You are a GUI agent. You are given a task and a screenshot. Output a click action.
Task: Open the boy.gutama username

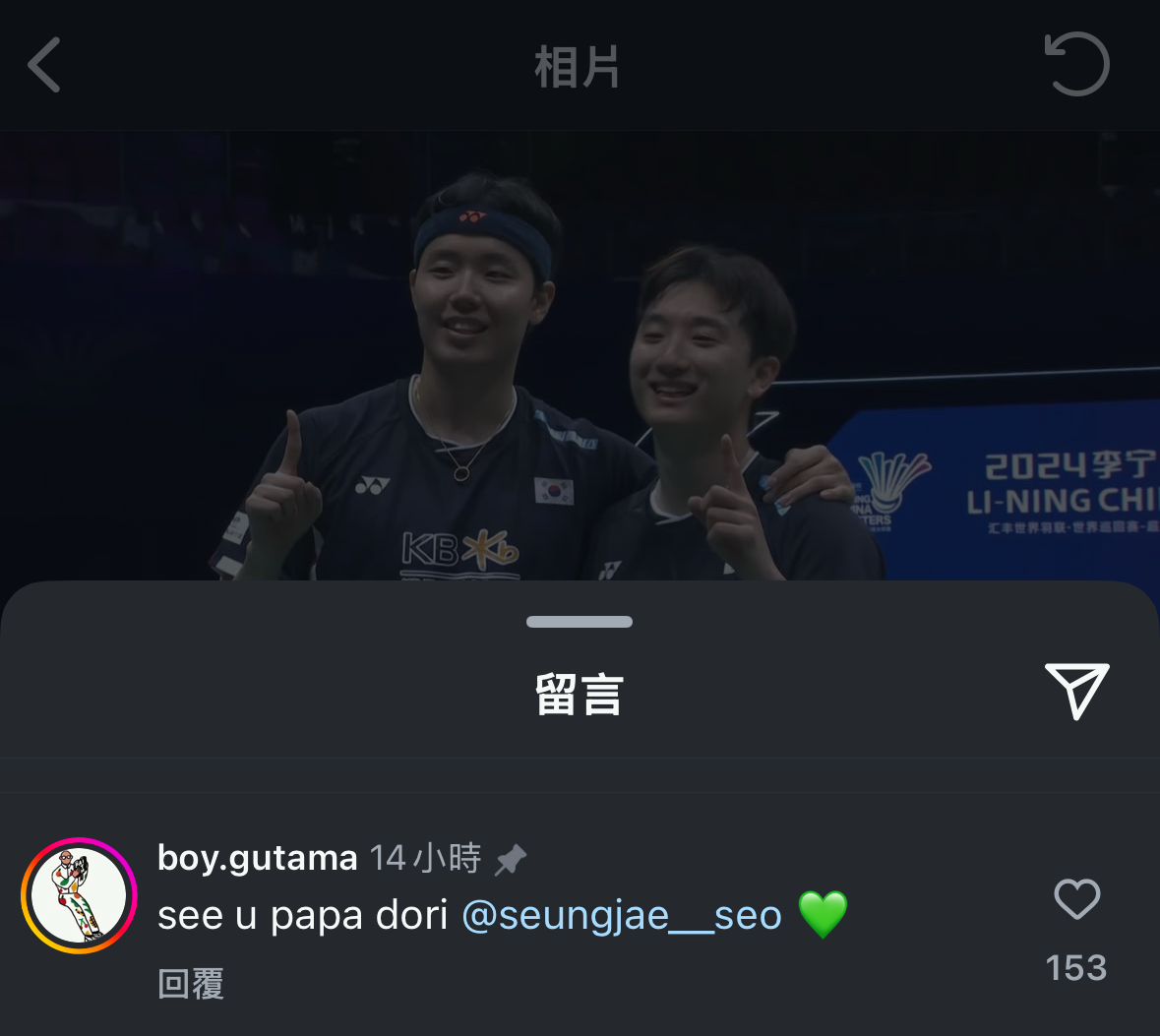pos(257,858)
